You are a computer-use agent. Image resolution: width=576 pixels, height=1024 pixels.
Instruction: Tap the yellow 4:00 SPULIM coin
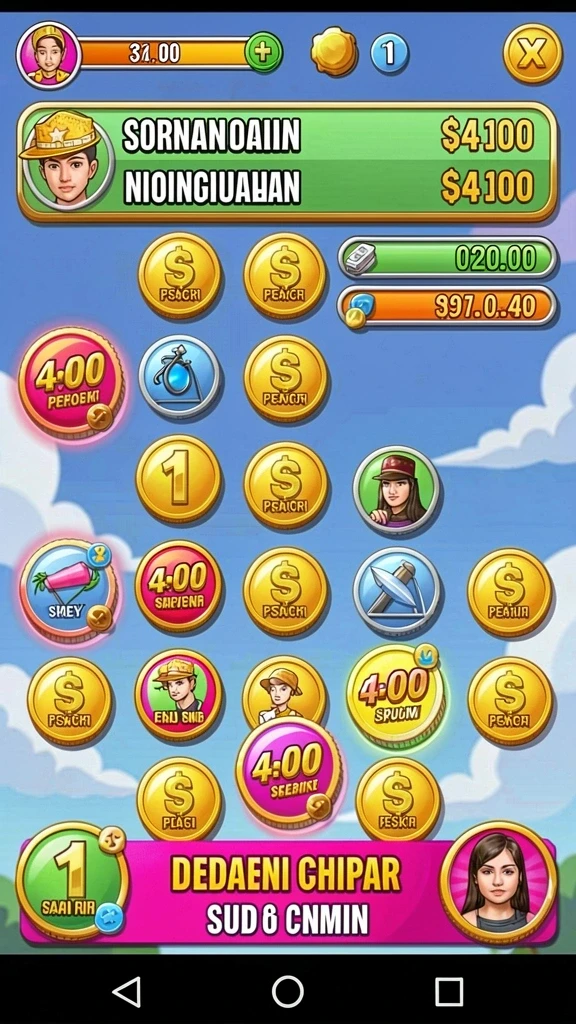(x=396, y=696)
